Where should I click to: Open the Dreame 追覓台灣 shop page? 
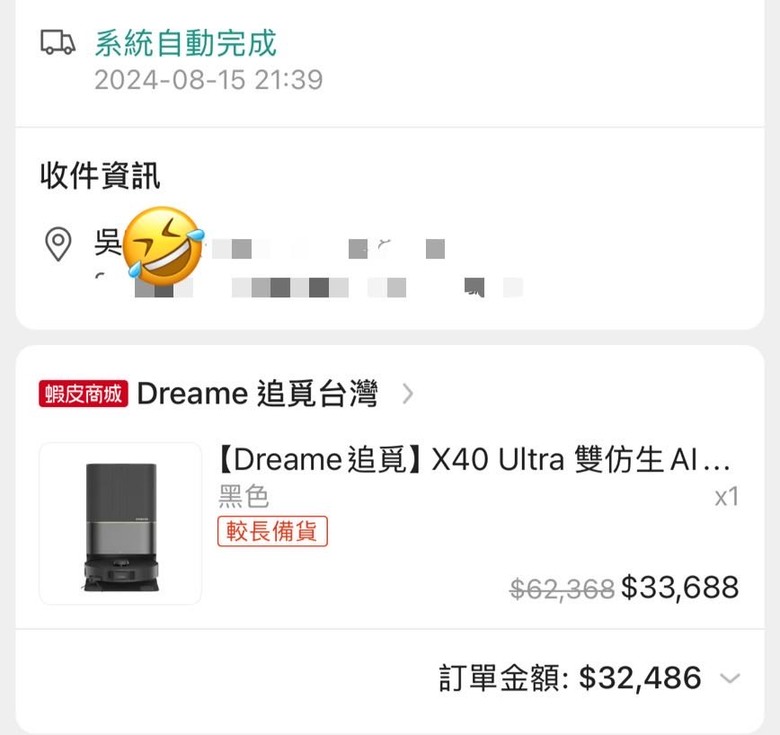click(x=257, y=394)
